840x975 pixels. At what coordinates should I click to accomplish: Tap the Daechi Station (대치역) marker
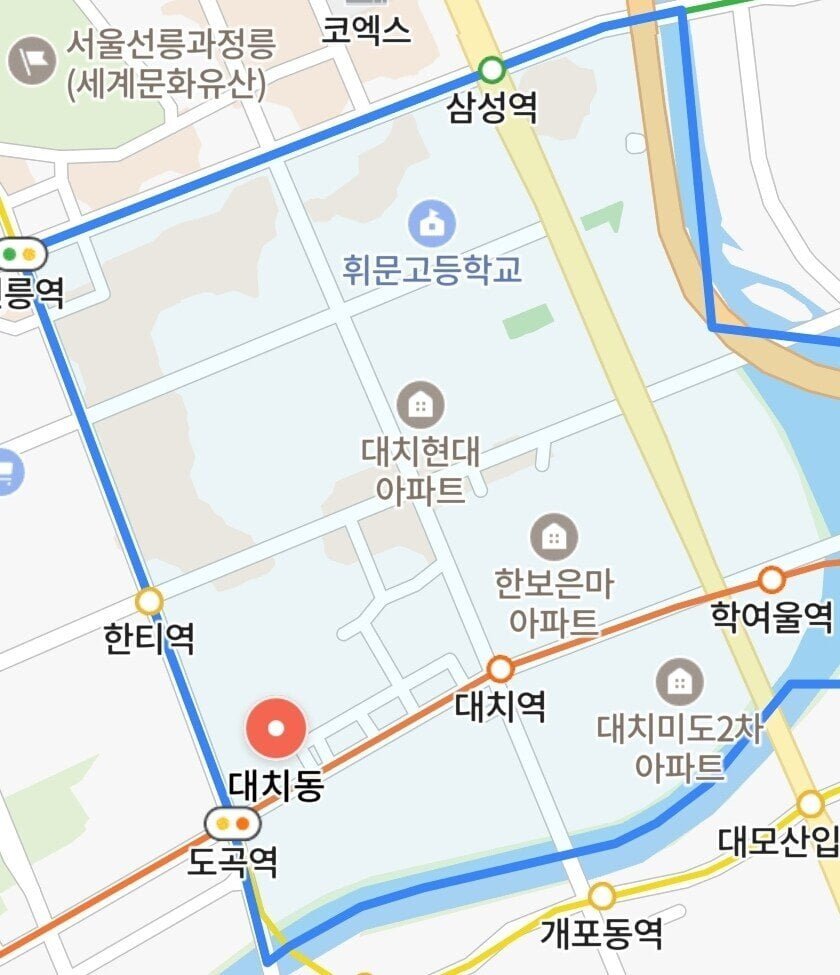(x=500, y=669)
